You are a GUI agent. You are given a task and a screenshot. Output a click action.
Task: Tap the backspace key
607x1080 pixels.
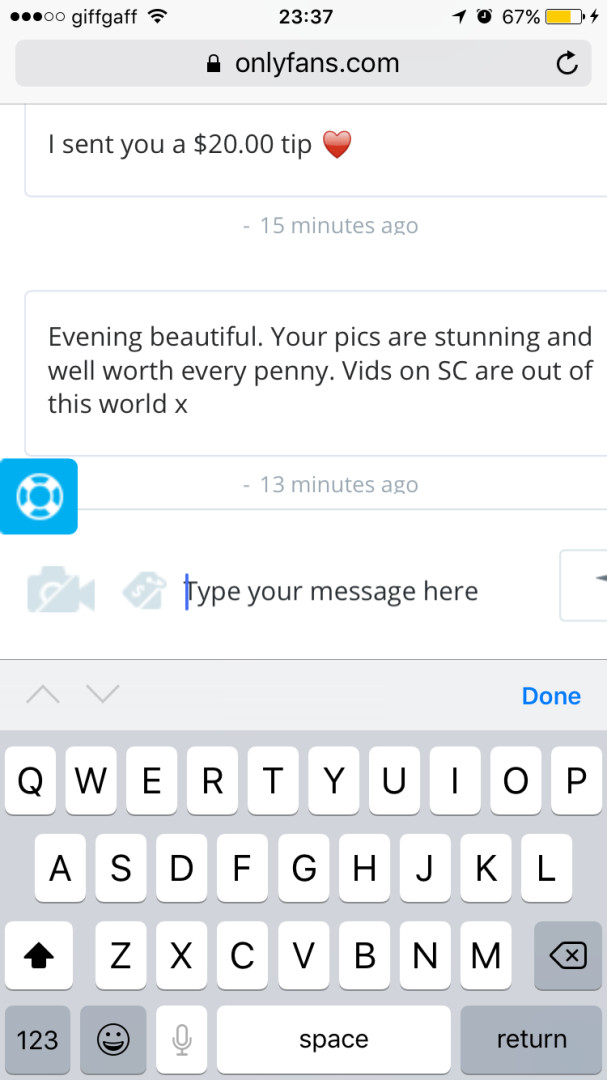(x=567, y=956)
